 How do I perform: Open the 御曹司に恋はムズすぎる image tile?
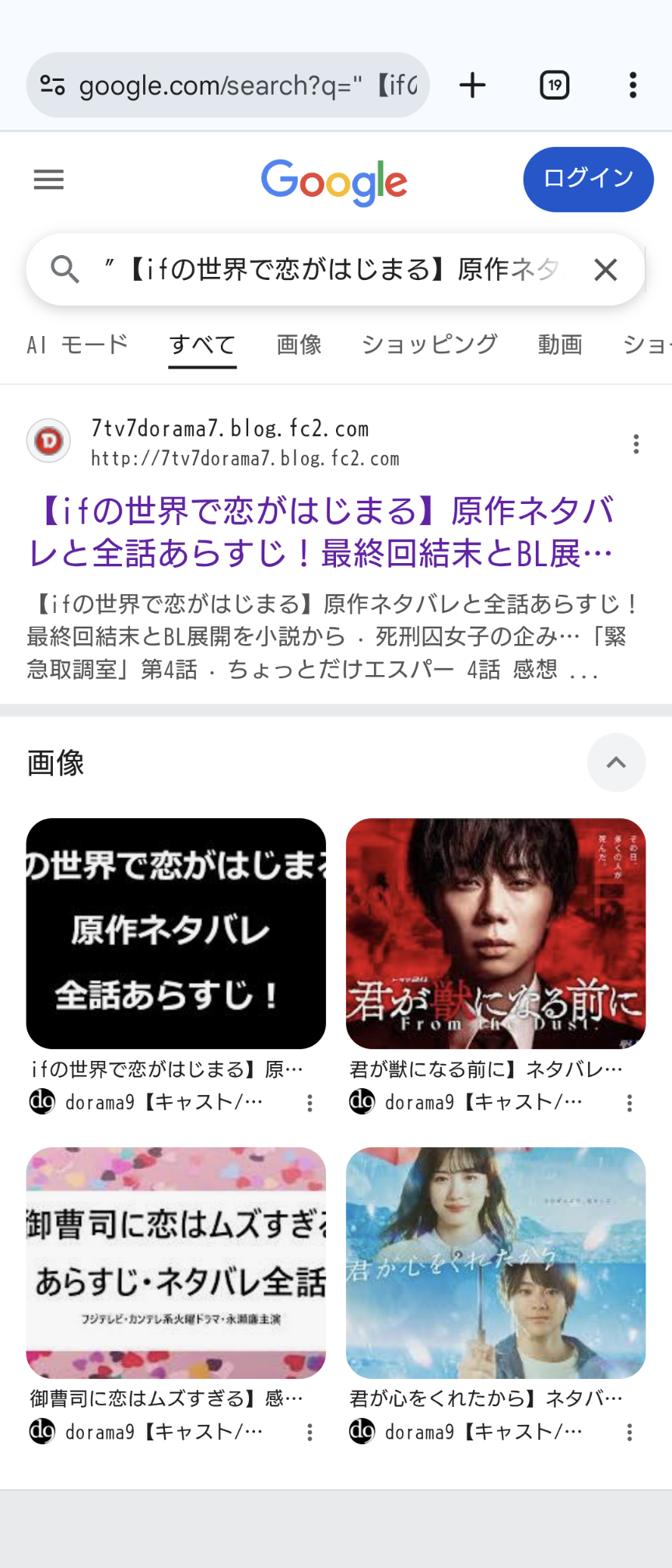(176, 1262)
